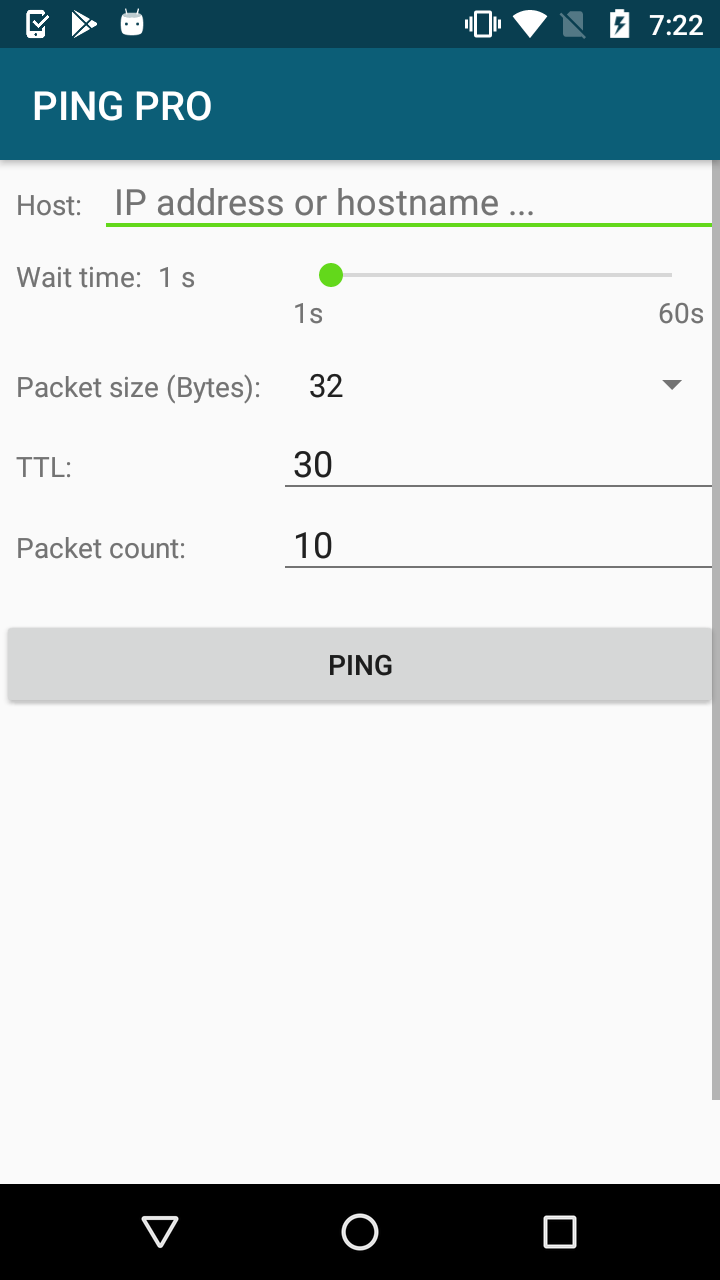Tap the Google Play notification icon
The height and width of the screenshot is (1280, 720).
(83, 24)
